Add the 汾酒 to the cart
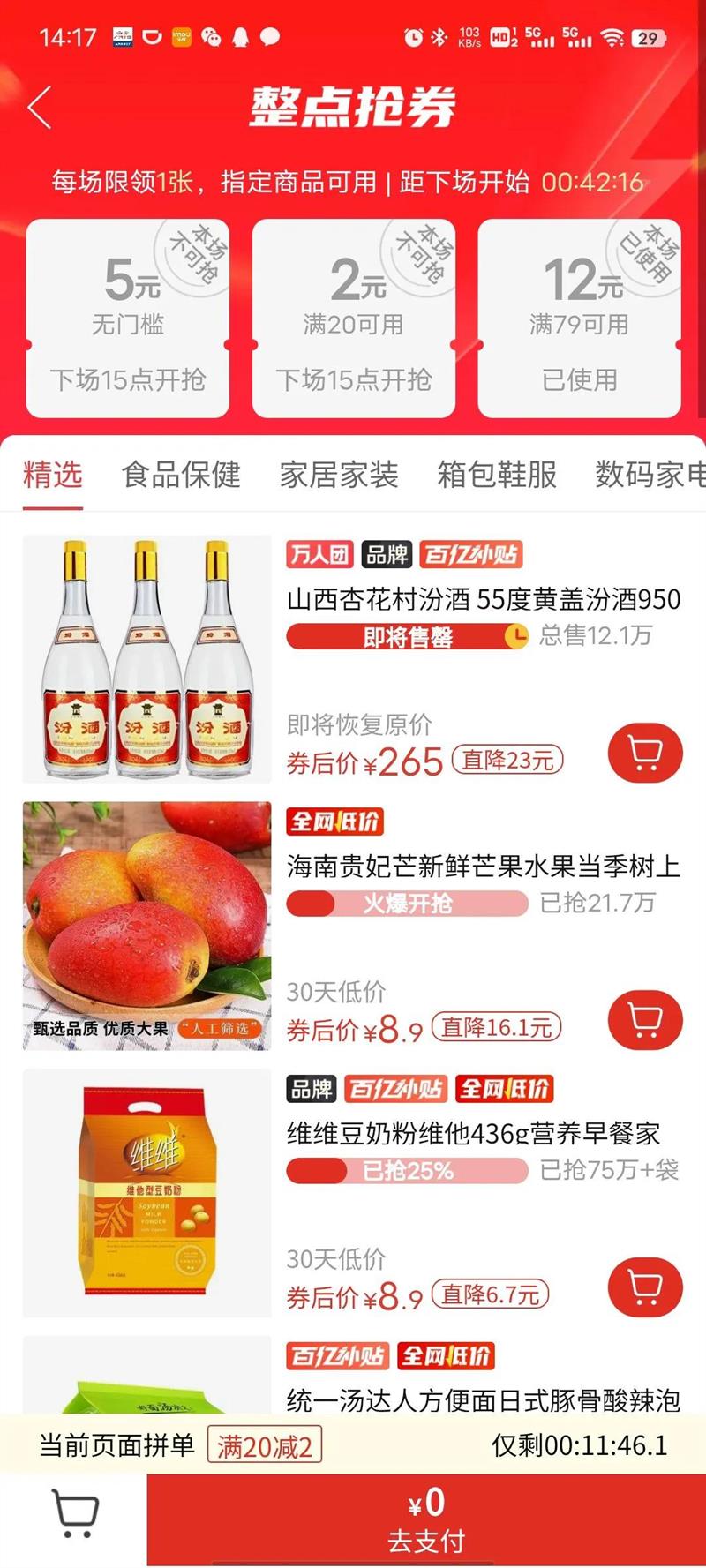Screen dimensions: 706x1568 645,753
